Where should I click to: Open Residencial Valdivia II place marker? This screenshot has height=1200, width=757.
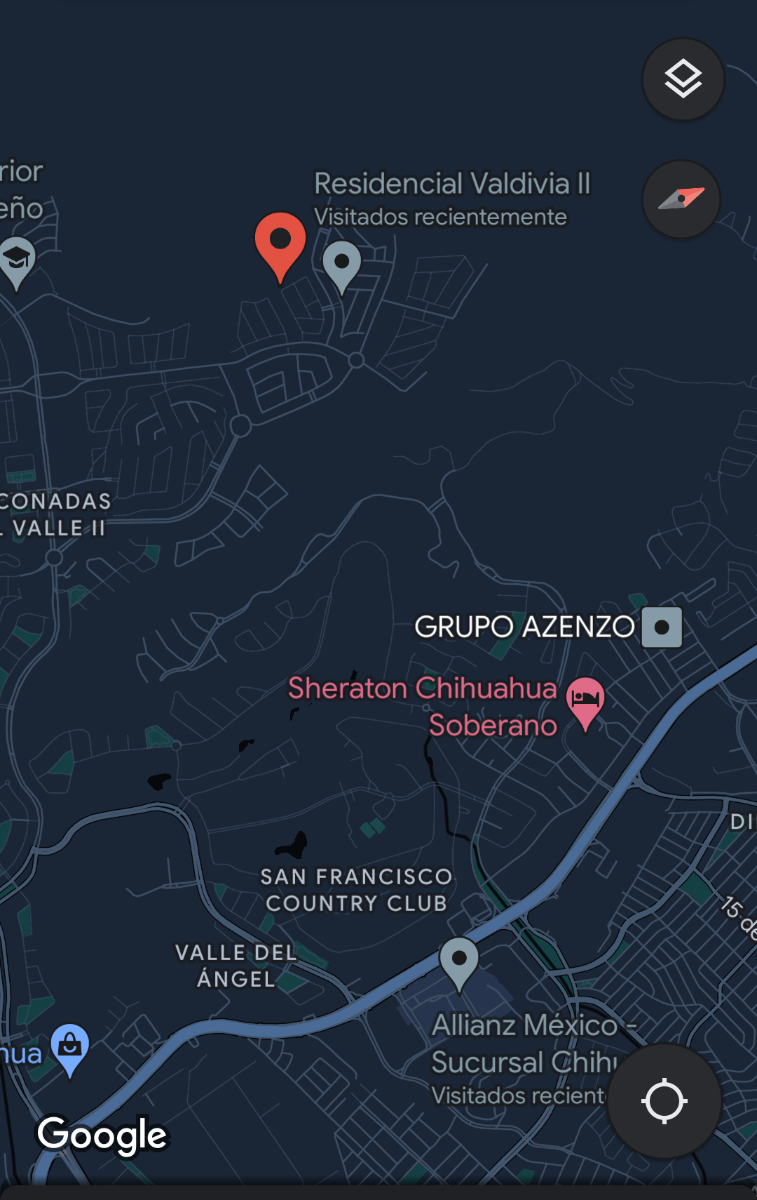tap(342, 265)
